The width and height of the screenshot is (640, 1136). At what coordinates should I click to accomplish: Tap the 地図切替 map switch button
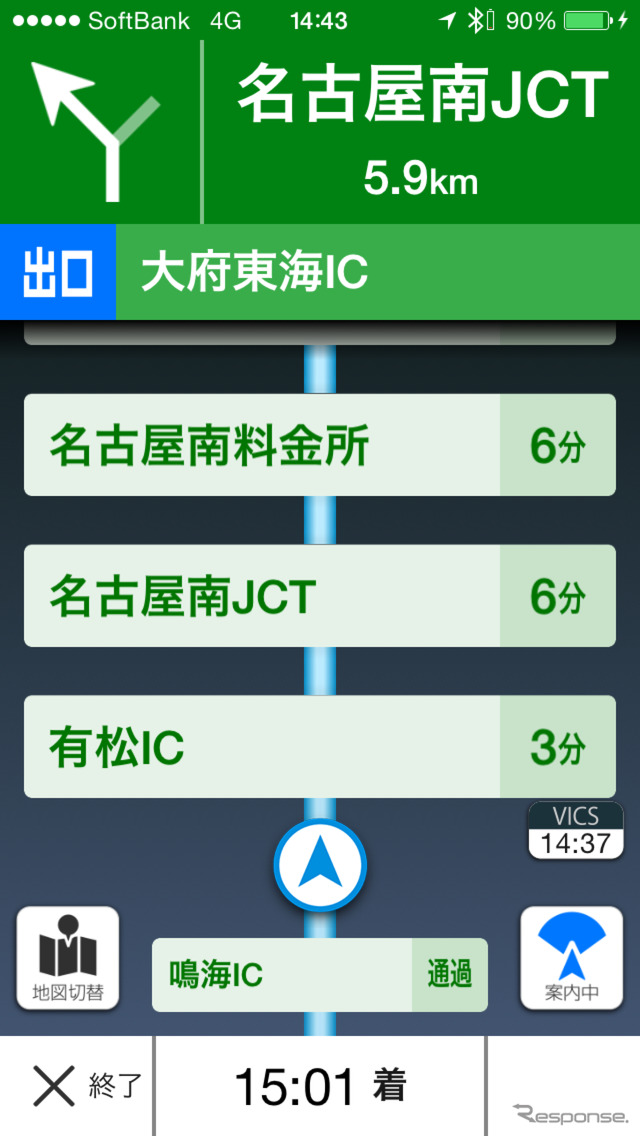[x=67, y=958]
